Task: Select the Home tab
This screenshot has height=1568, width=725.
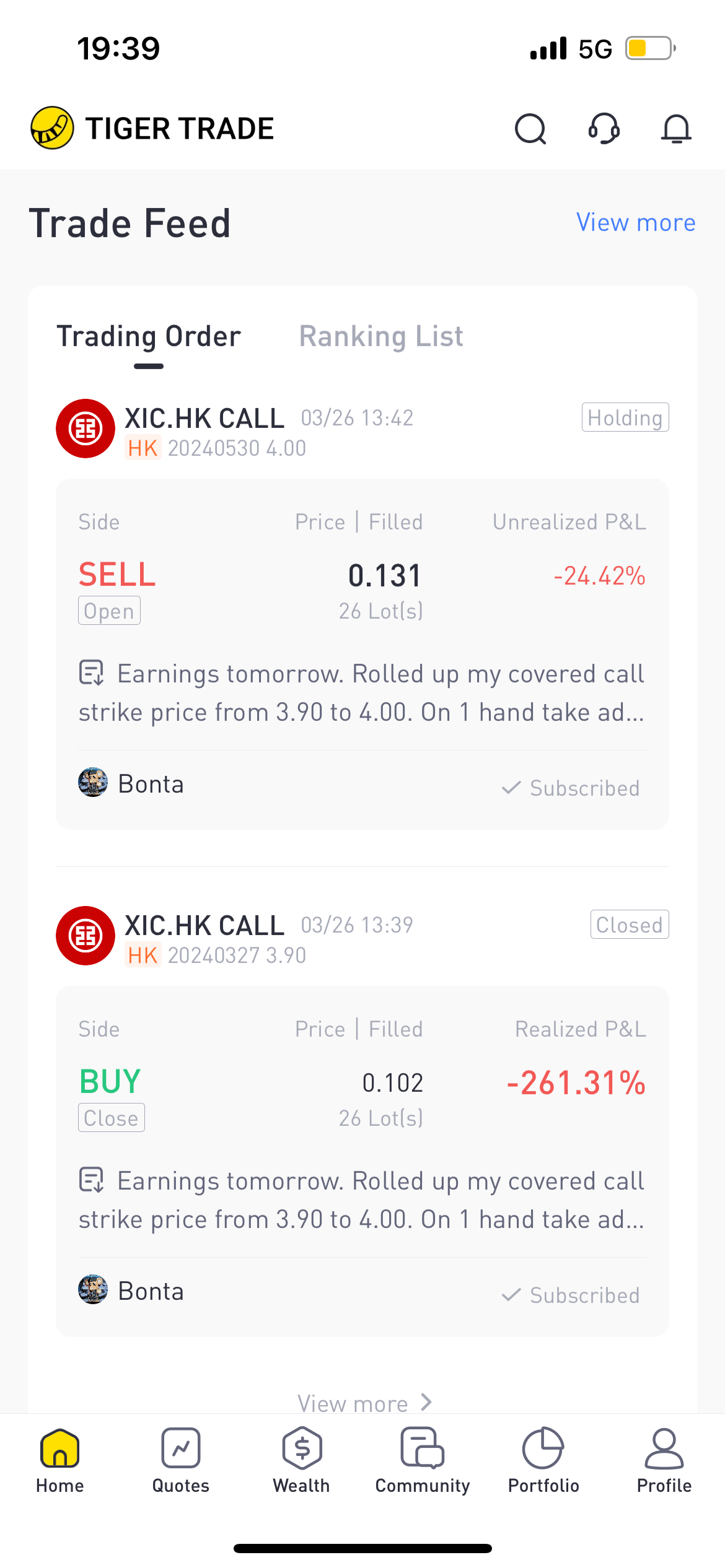Action: [x=60, y=1460]
